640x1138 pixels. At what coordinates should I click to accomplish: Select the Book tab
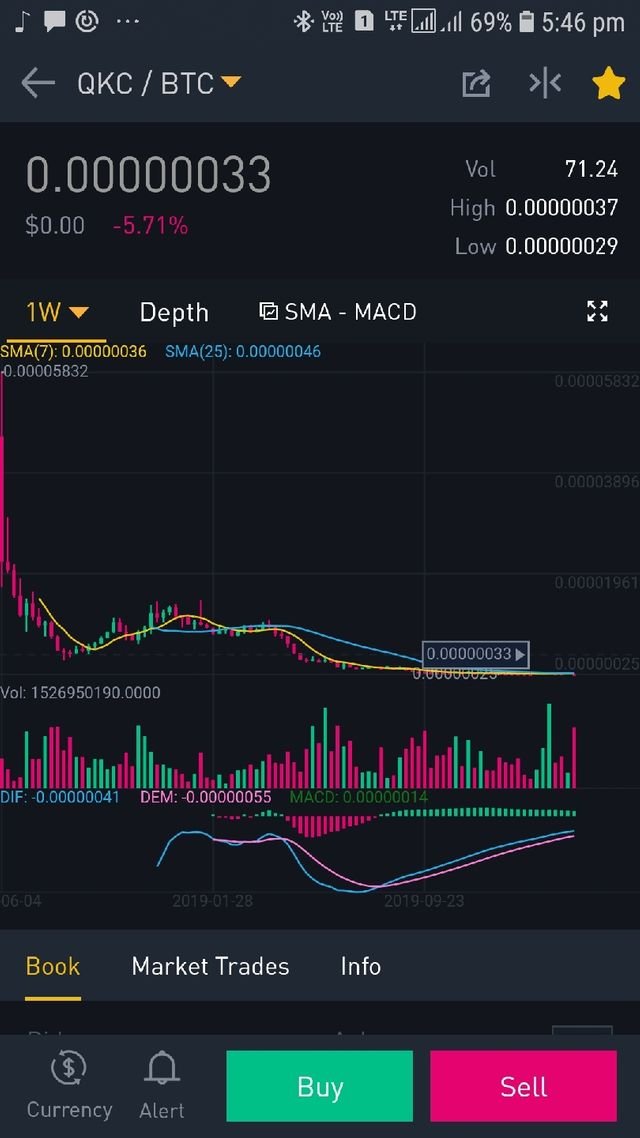pos(53,966)
